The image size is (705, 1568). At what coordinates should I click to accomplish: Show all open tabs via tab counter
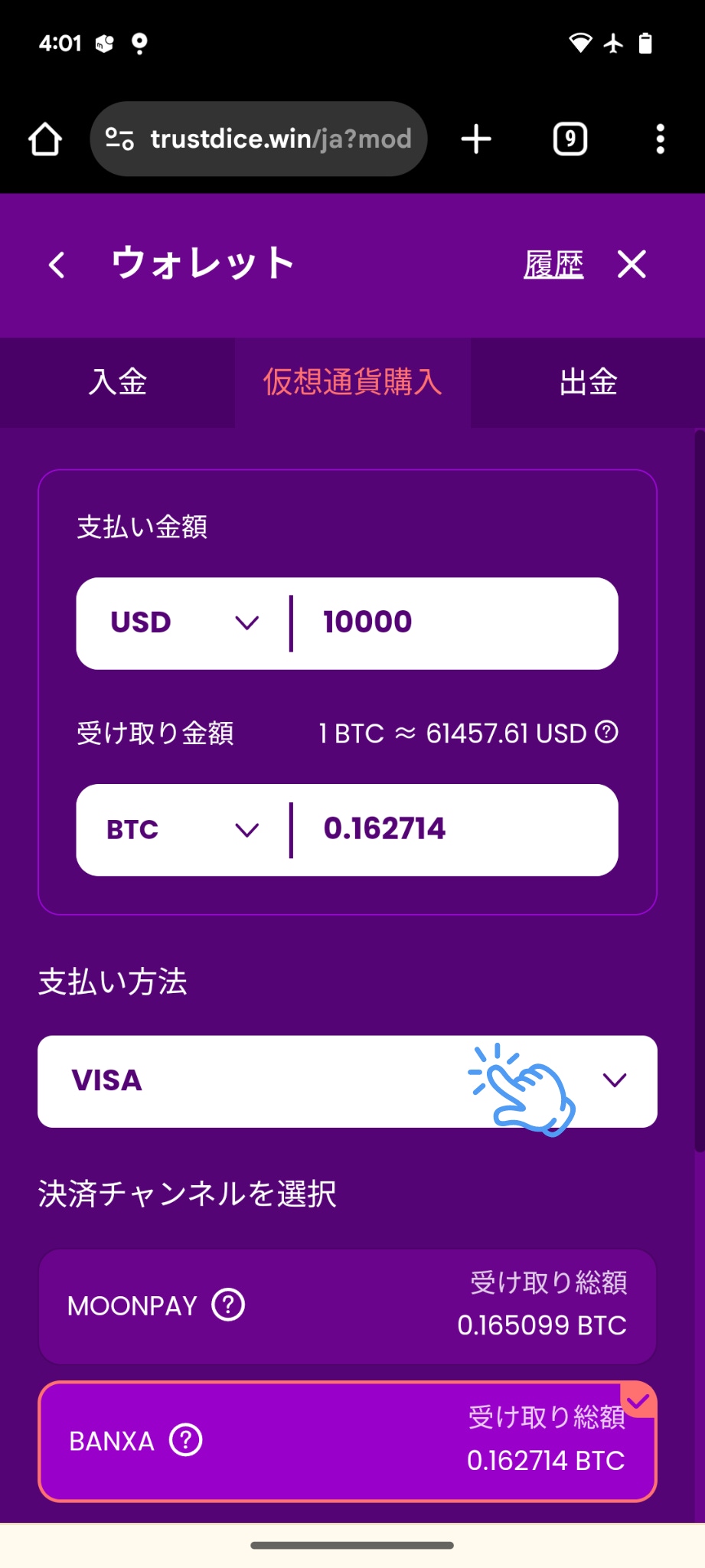coord(570,139)
